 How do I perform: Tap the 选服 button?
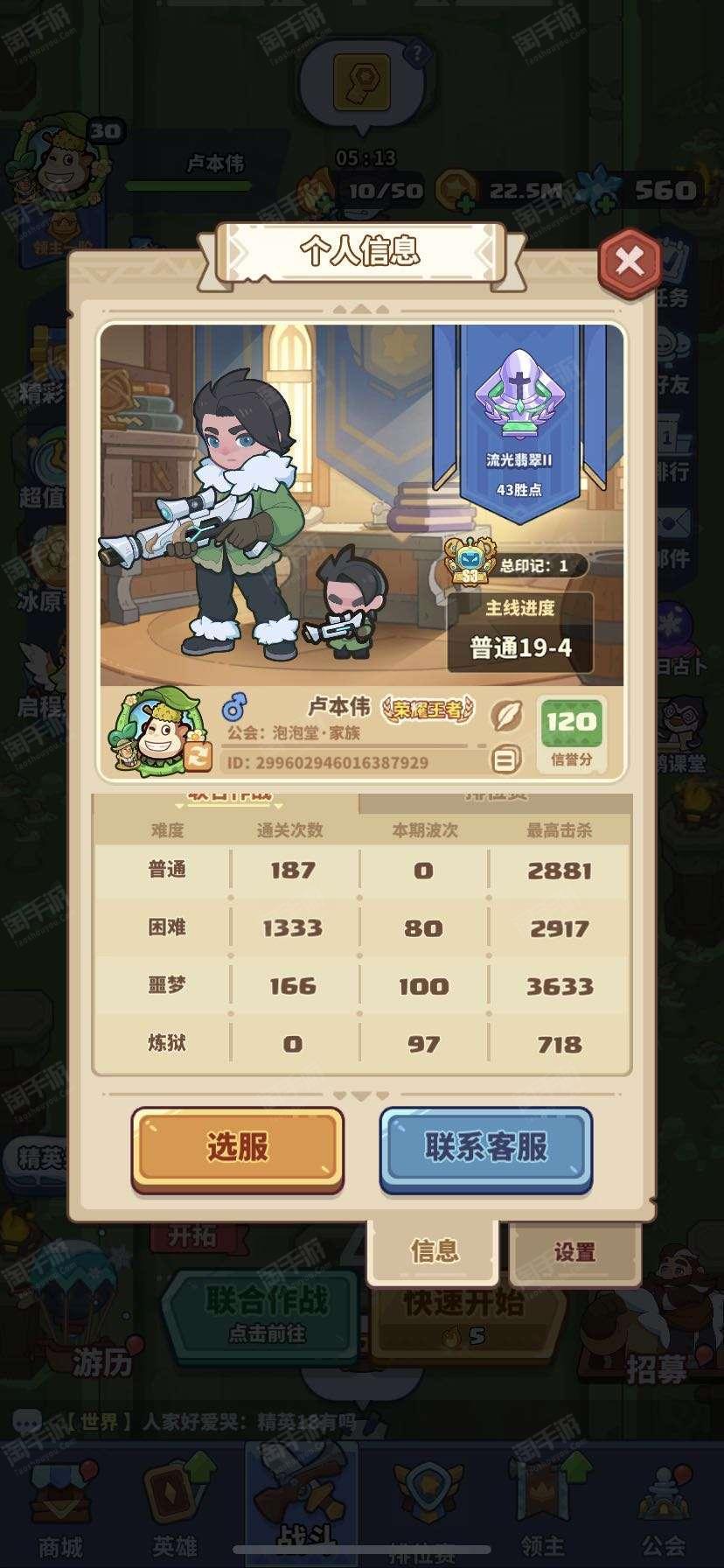[237, 1148]
